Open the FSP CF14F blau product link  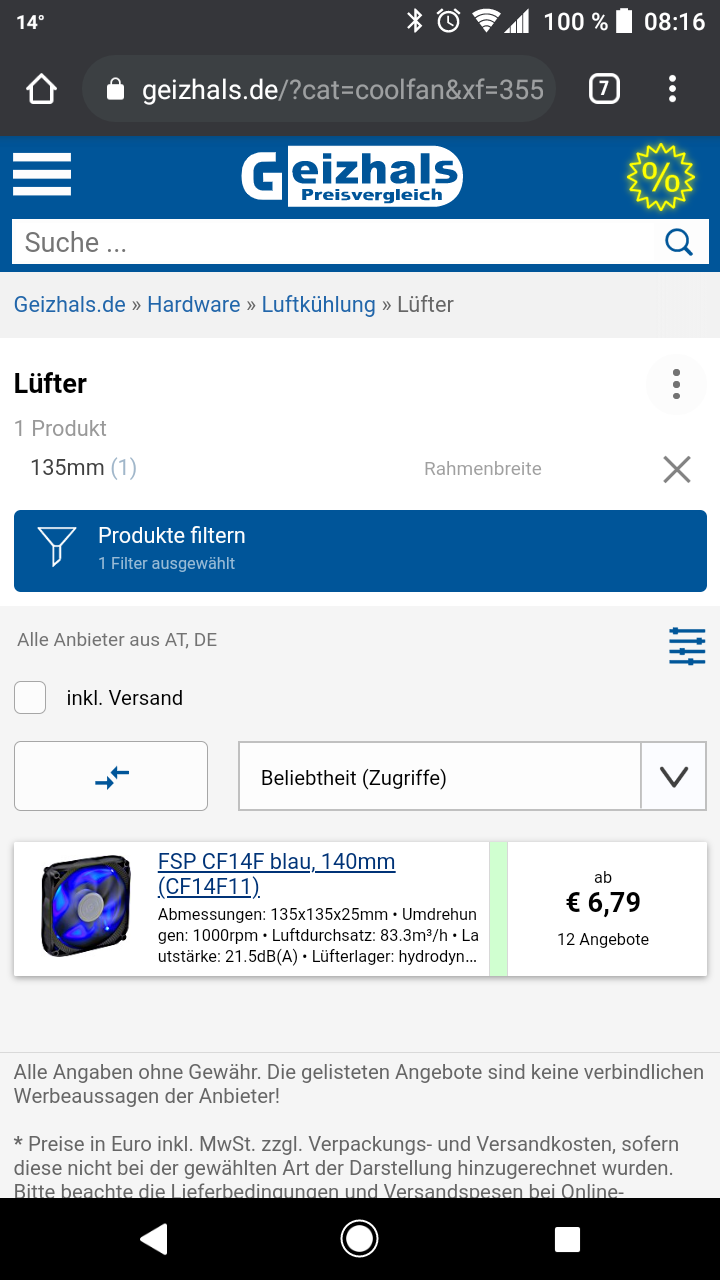276,873
